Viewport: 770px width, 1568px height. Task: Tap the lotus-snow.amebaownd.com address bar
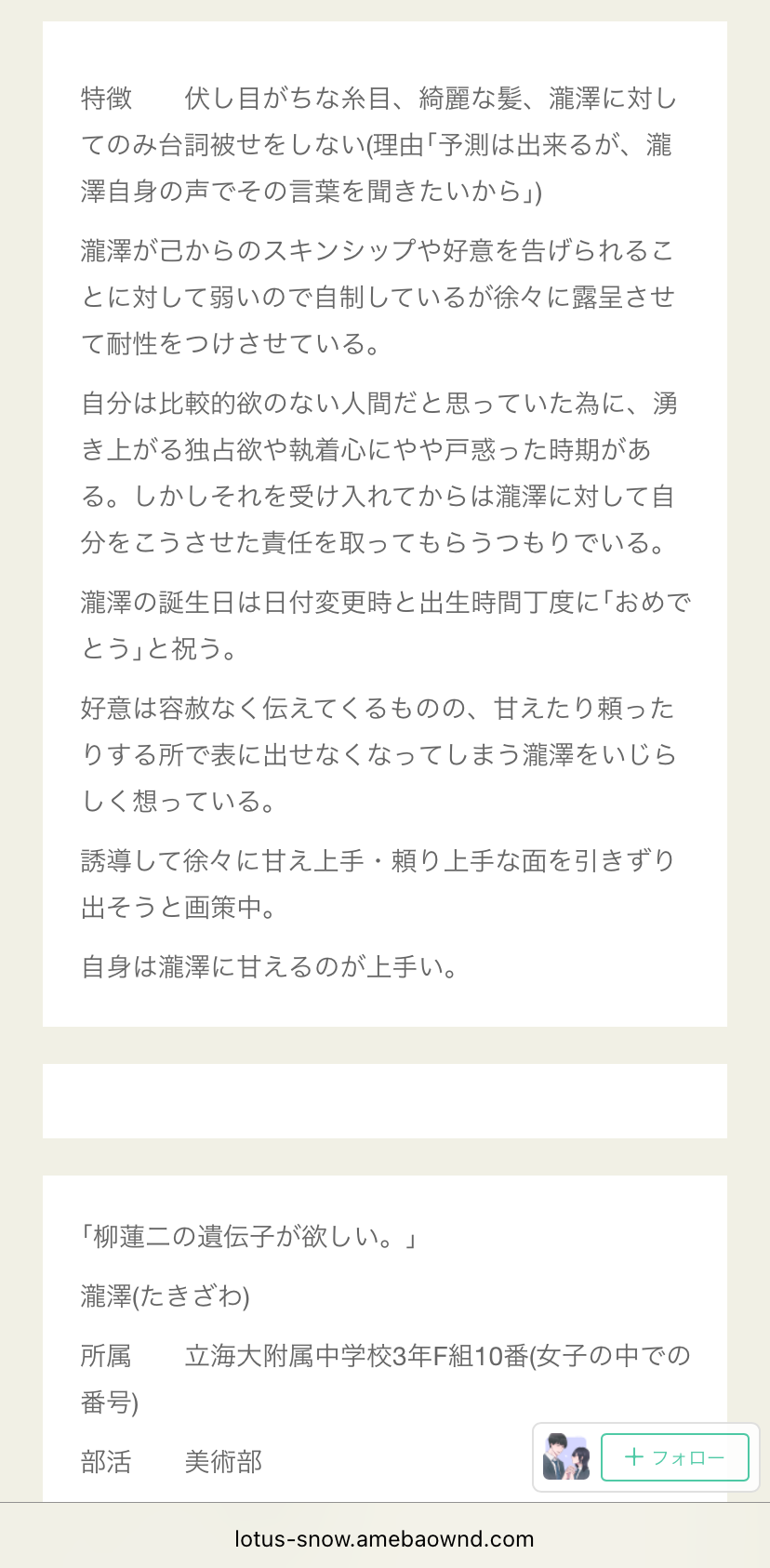tap(385, 1538)
